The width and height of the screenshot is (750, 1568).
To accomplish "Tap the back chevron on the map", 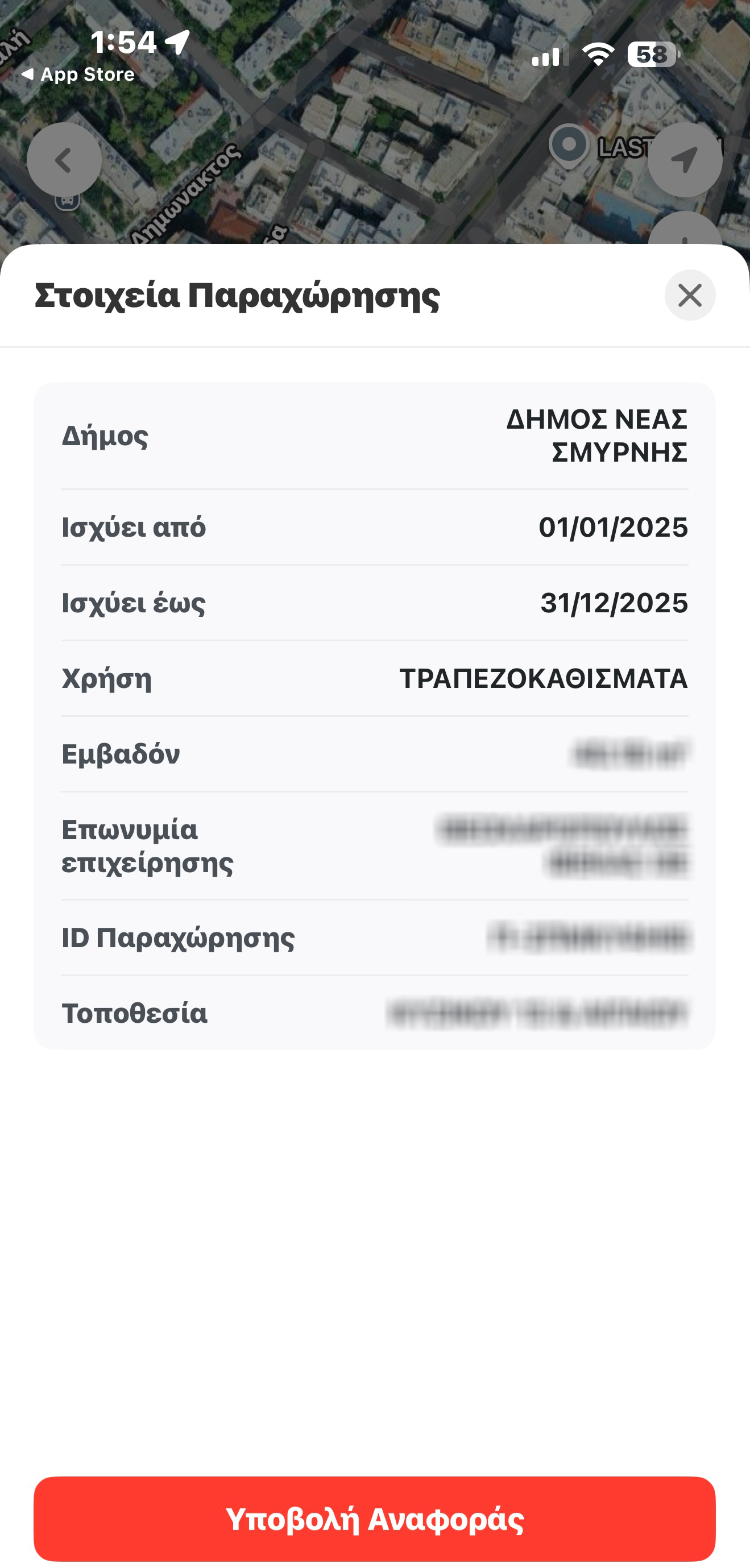I will point(64,160).
